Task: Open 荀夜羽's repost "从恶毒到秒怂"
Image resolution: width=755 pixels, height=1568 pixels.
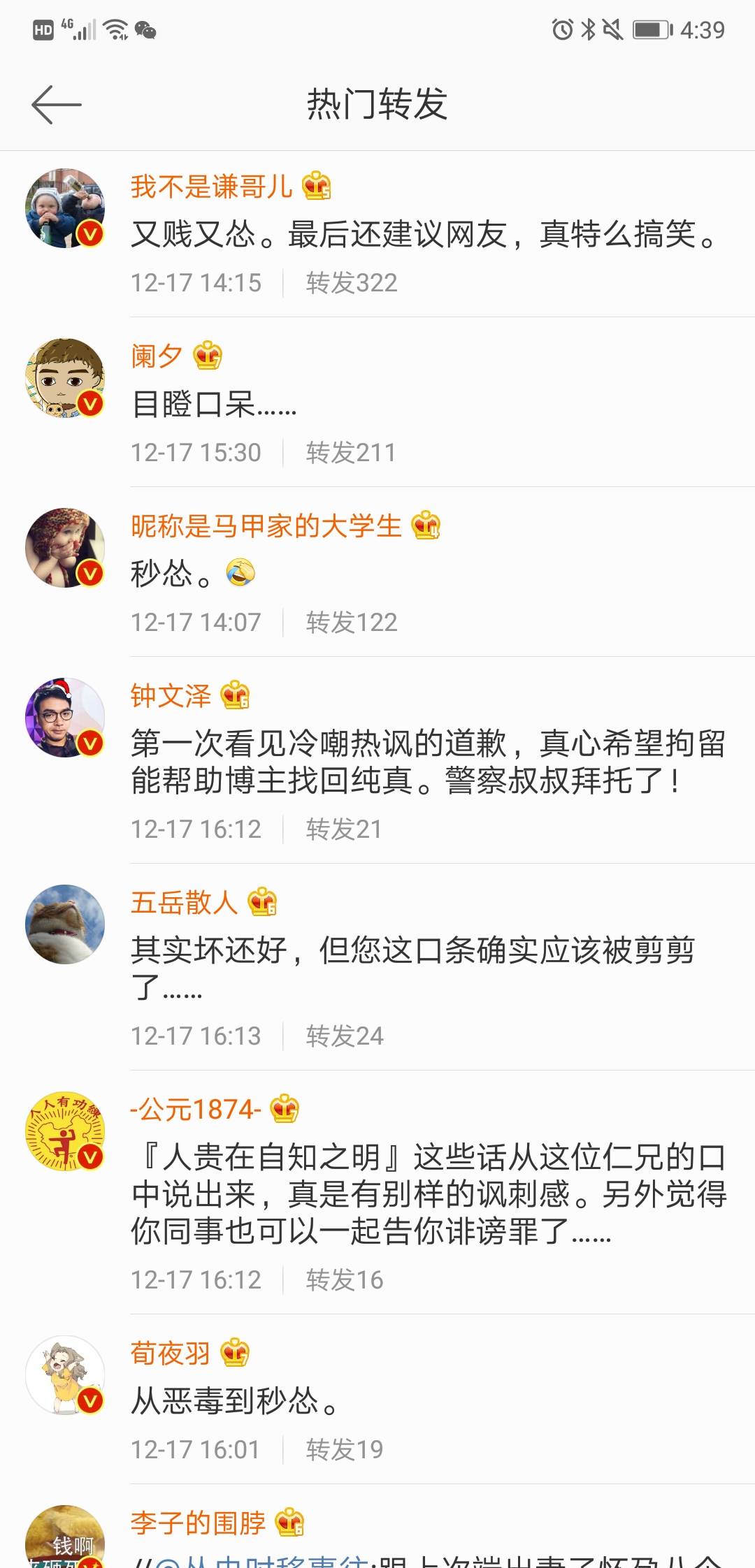Action: [235, 1400]
